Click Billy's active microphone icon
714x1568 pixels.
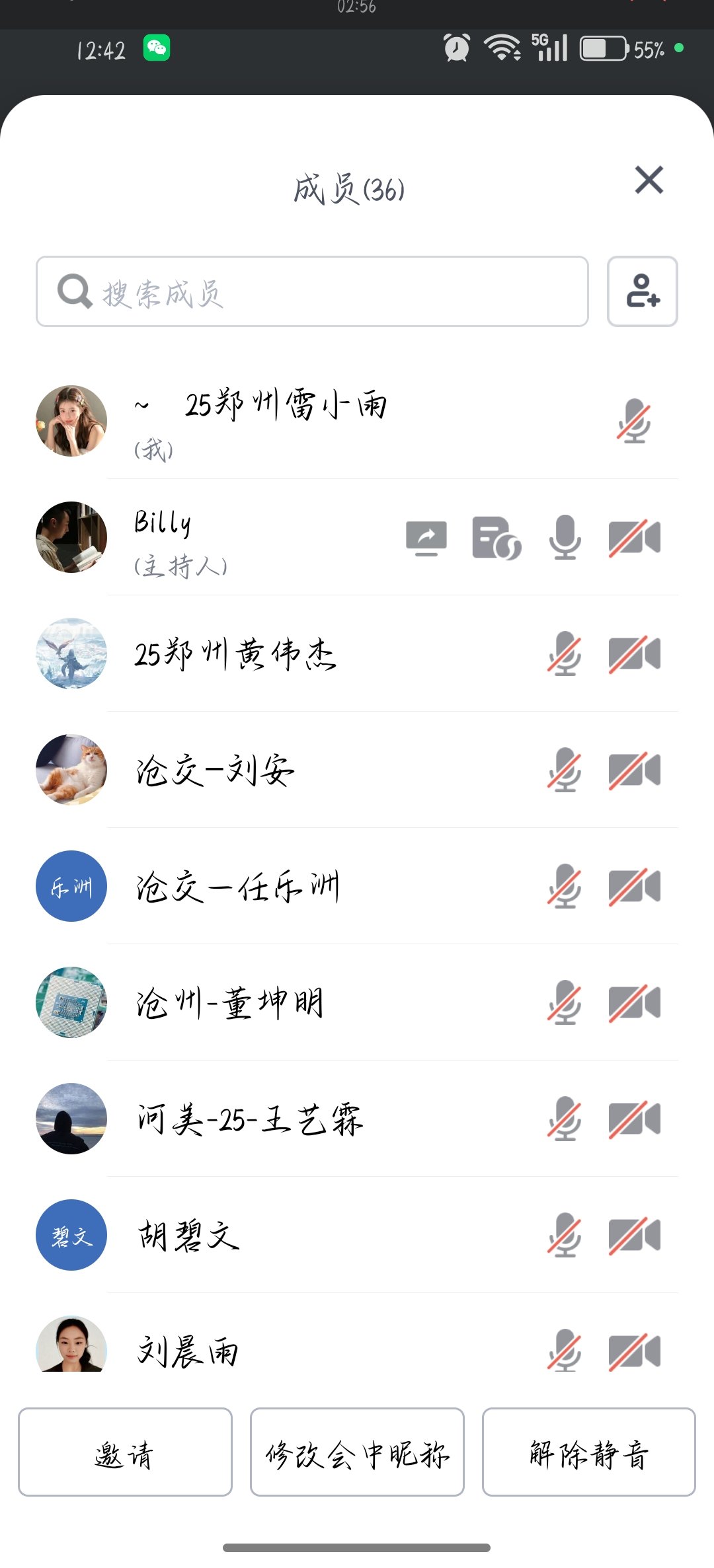[565, 539]
